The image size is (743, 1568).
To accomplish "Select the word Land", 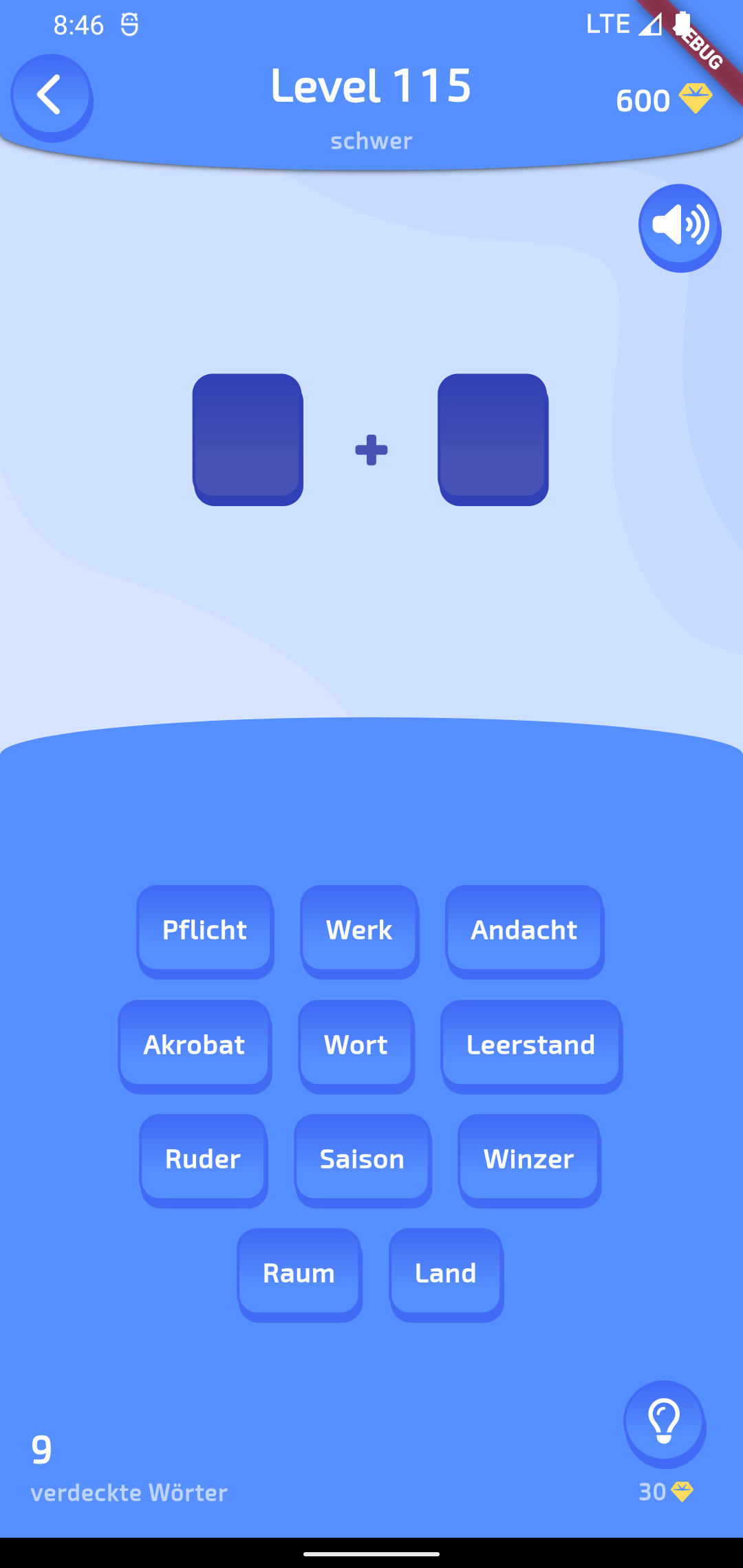I will (x=446, y=1273).
